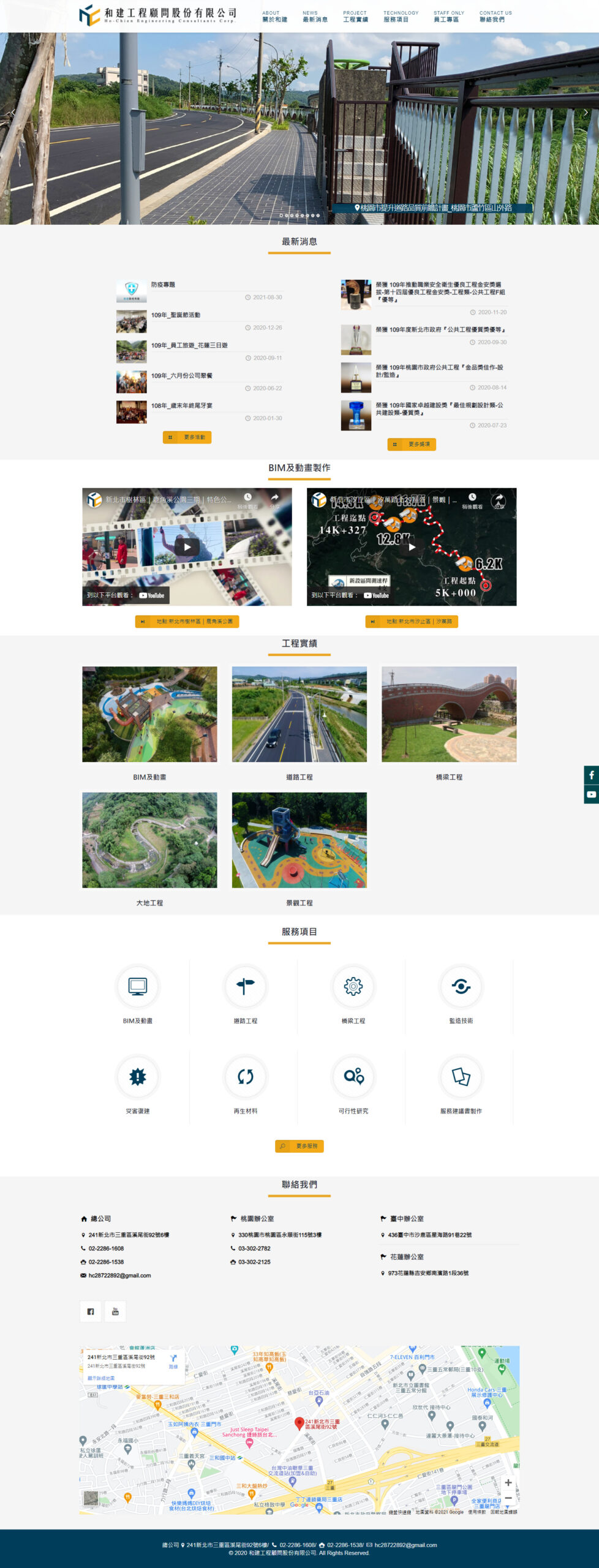The height and width of the screenshot is (1568, 599).
Task: Select the 災害復建 service icon
Action: coord(138,1076)
